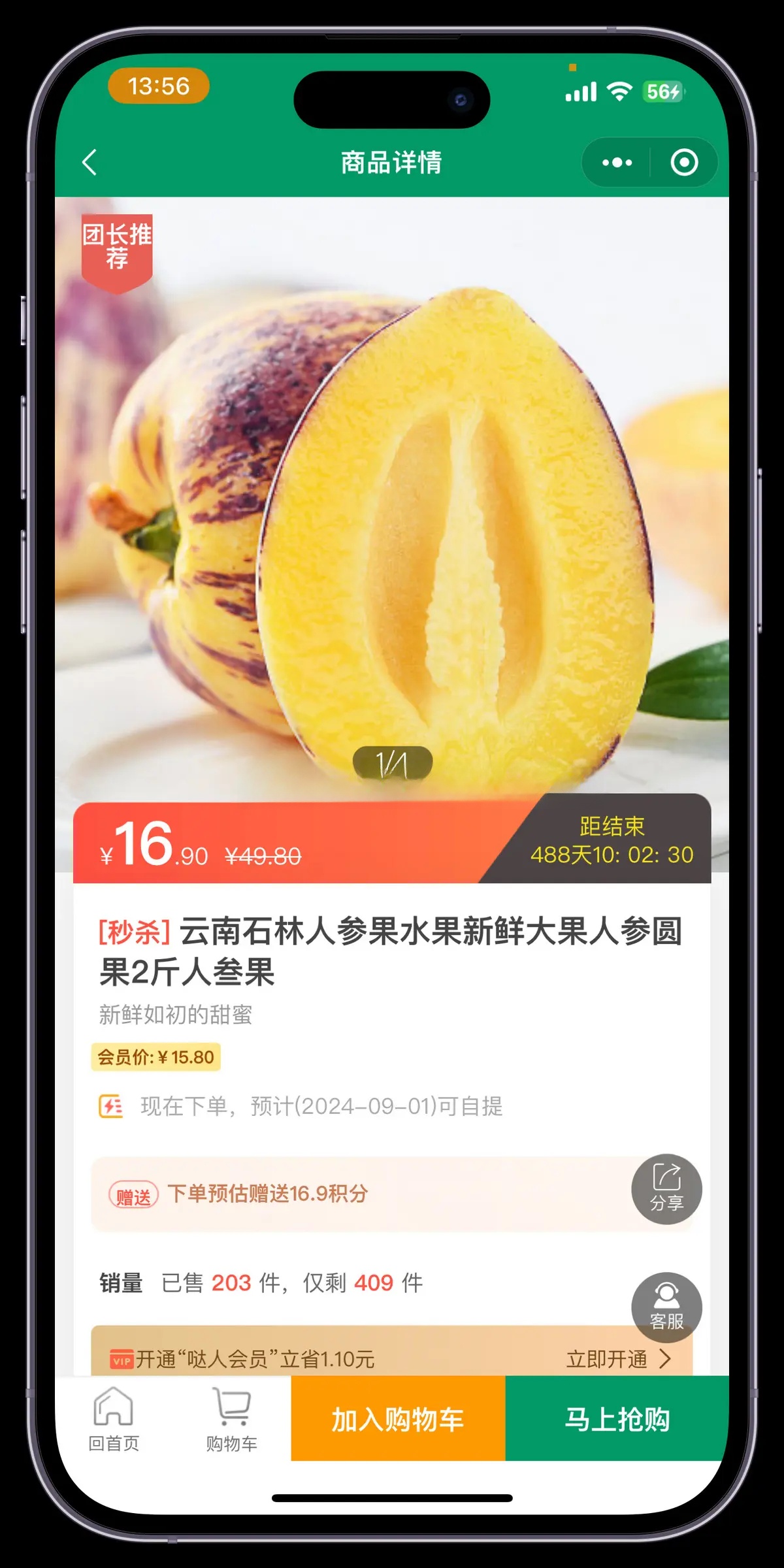This screenshot has width=784, height=1568.
Task: Tap the 分享 share floating button
Action: tap(666, 1188)
